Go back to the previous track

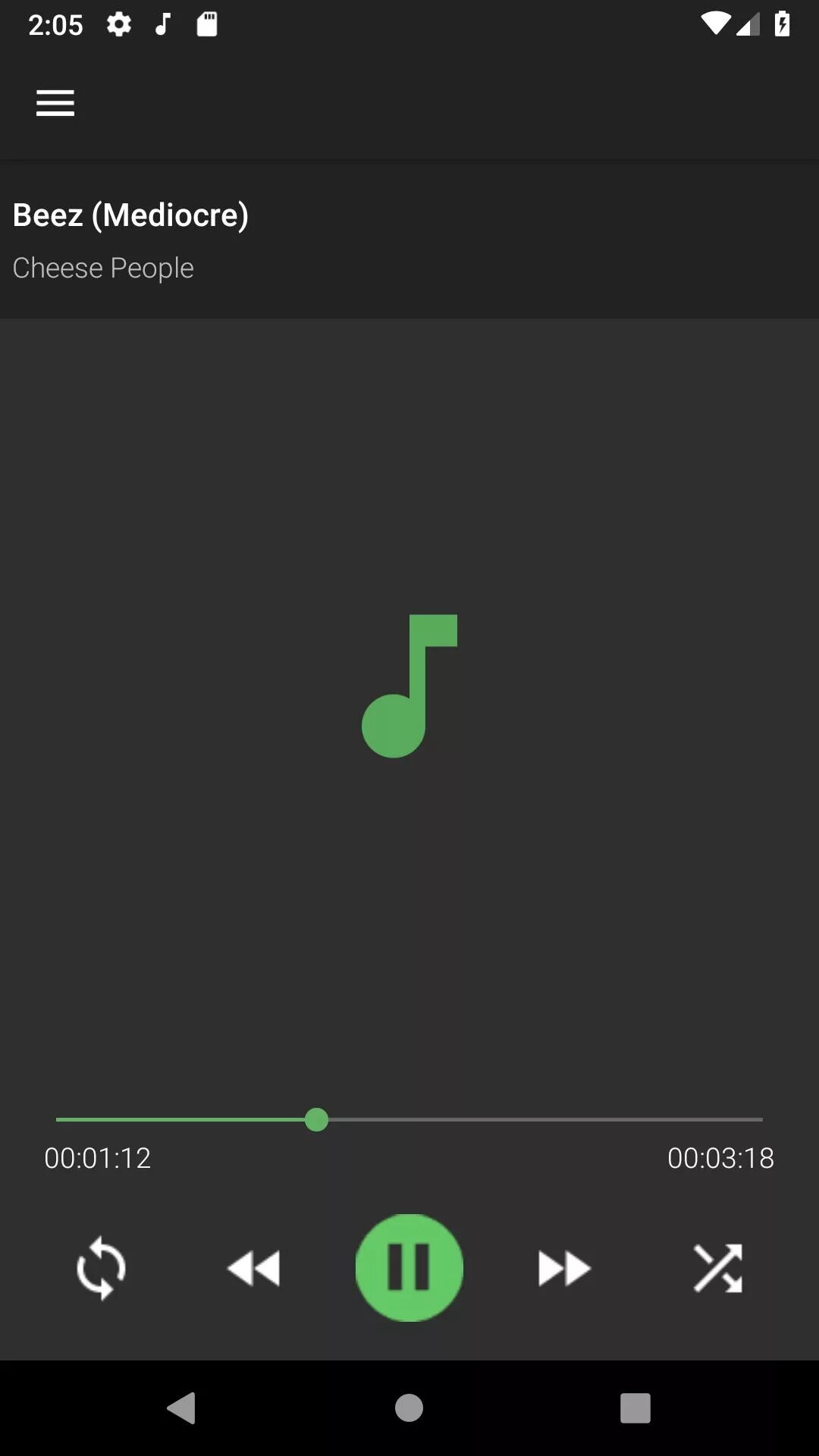tap(254, 1269)
